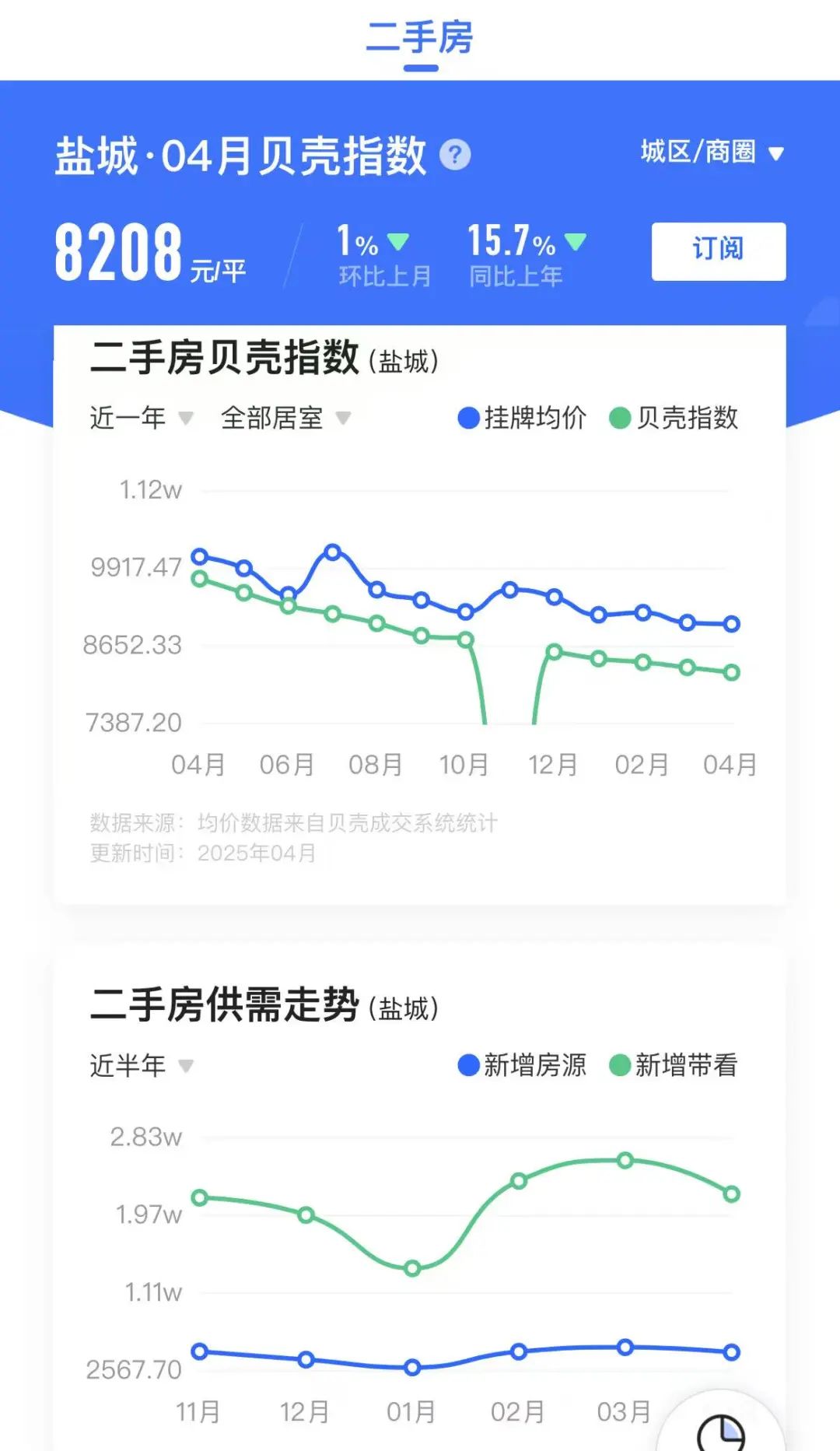
Task: Toggle the 新增房源 legend series
Action: pyautogui.click(x=522, y=1065)
